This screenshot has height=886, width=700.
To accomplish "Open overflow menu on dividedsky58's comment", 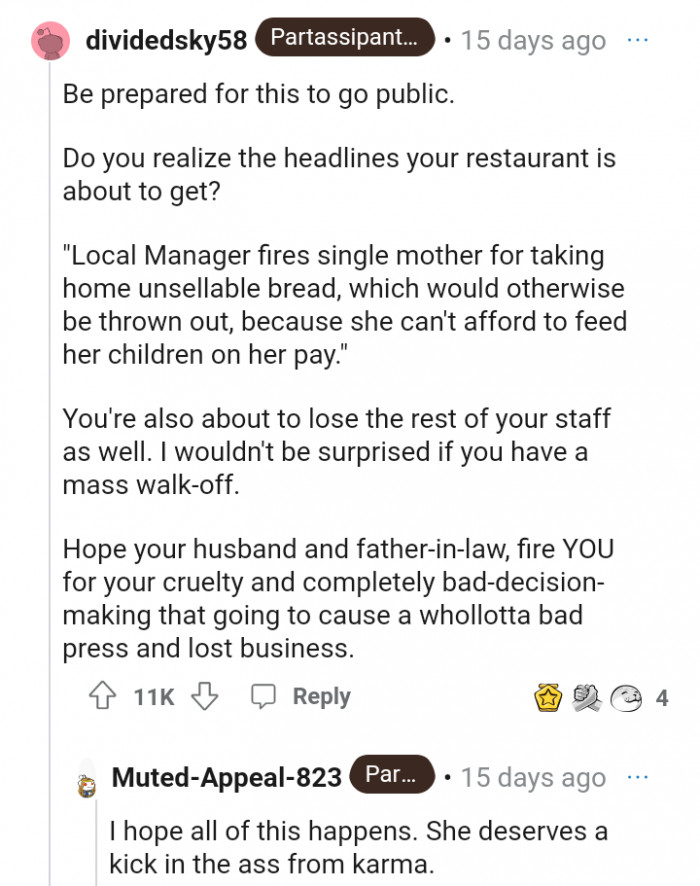I will point(636,40).
